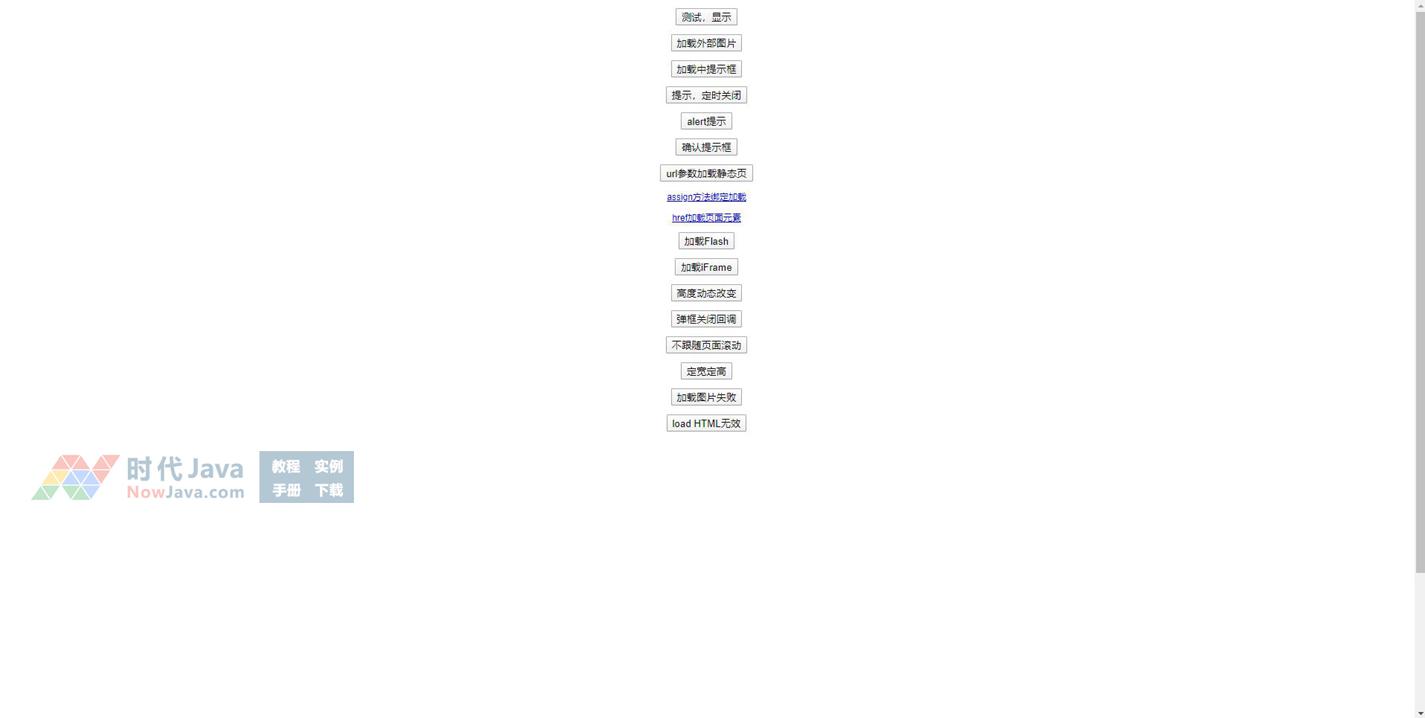Try the 高度动态改变 button
The image size is (1425, 718).
pos(706,293)
